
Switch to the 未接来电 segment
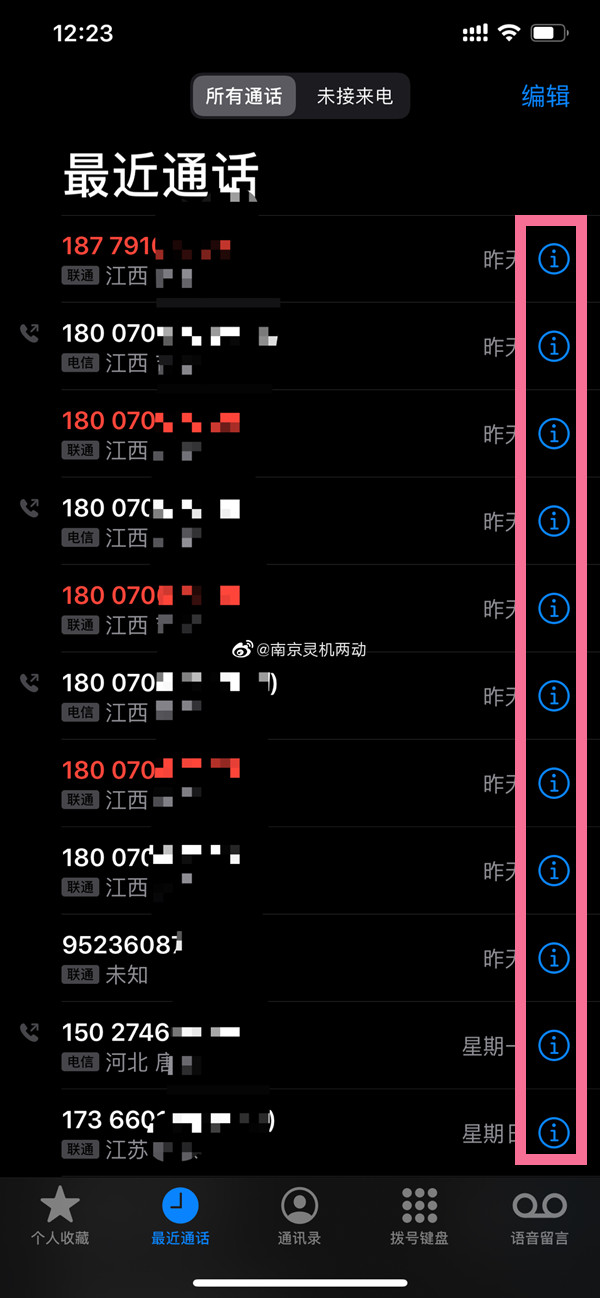click(354, 97)
